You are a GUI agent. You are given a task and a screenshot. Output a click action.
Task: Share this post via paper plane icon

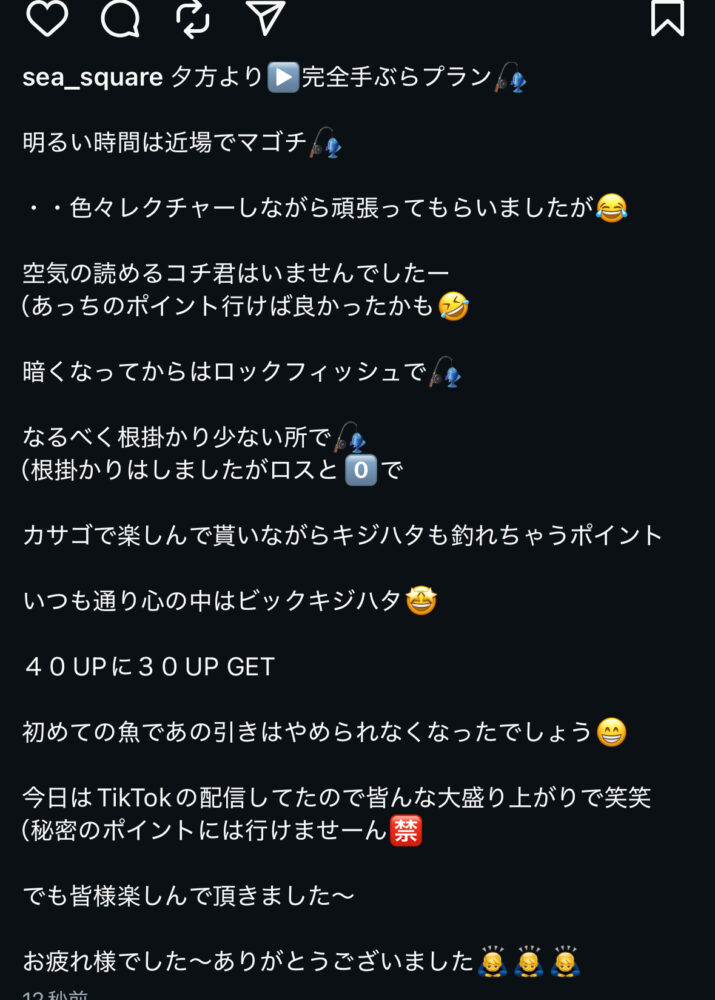(265, 17)
